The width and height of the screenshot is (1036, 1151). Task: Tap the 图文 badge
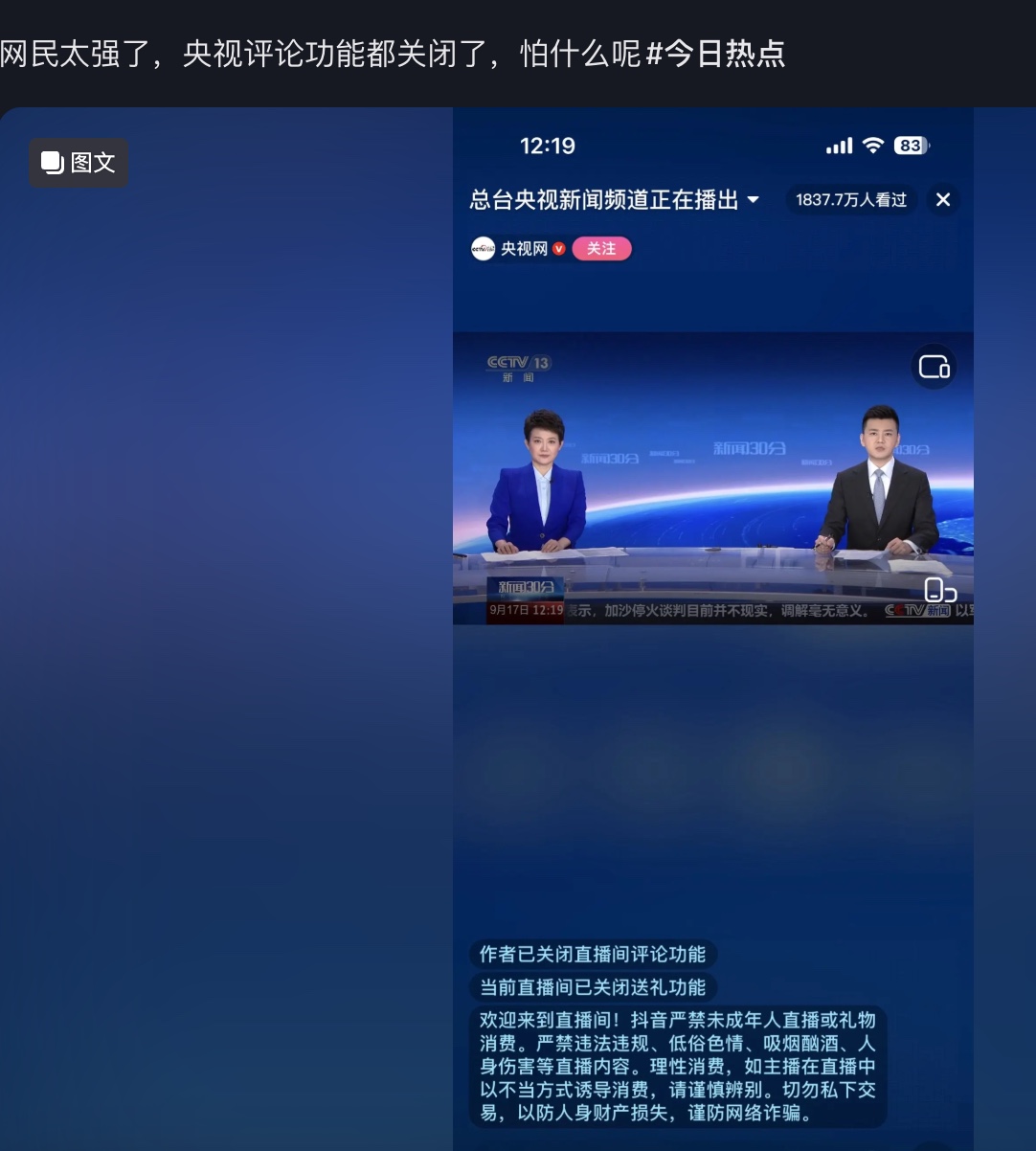[79, 163]
